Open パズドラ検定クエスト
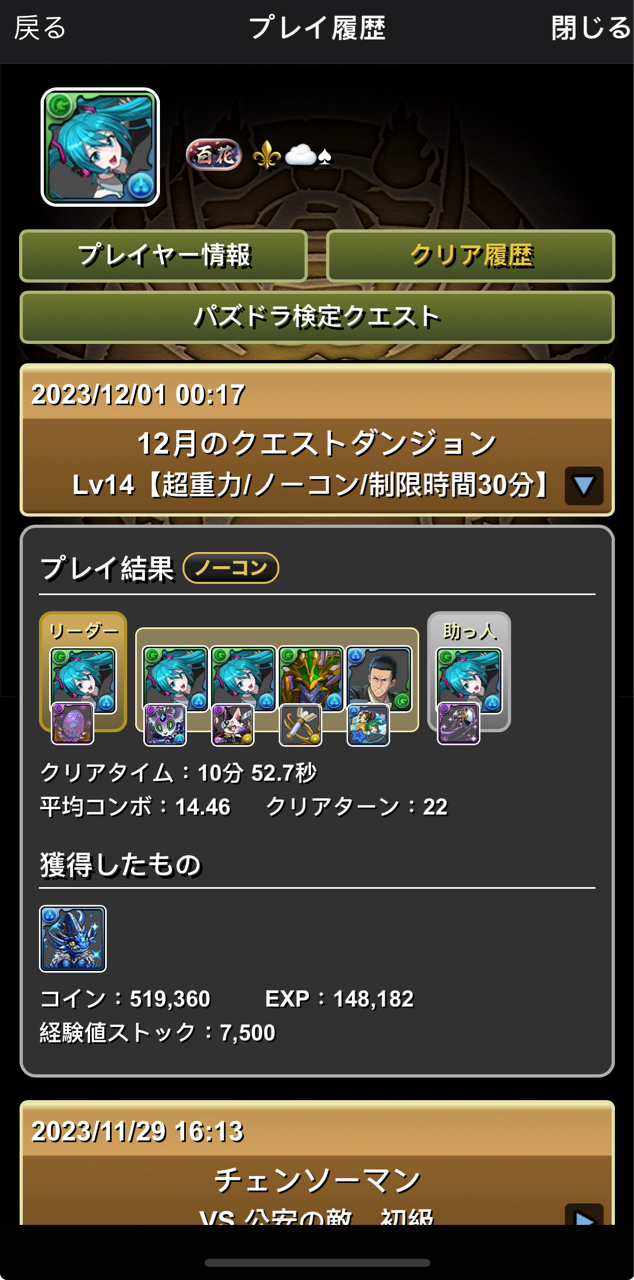Image resolution: width=634 pixels, height=1280 pixels. click(317, 317)
